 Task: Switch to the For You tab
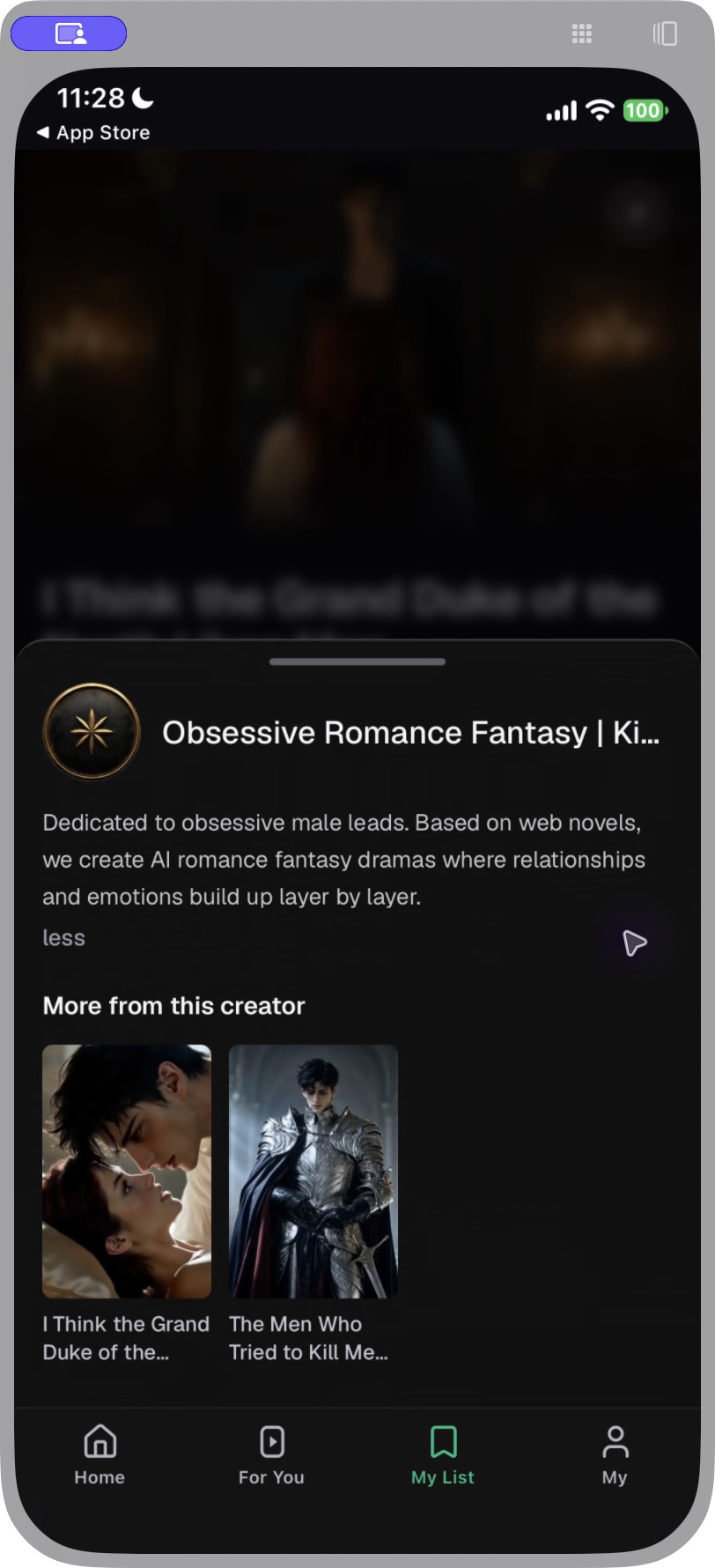click(x=271, y=1455)
